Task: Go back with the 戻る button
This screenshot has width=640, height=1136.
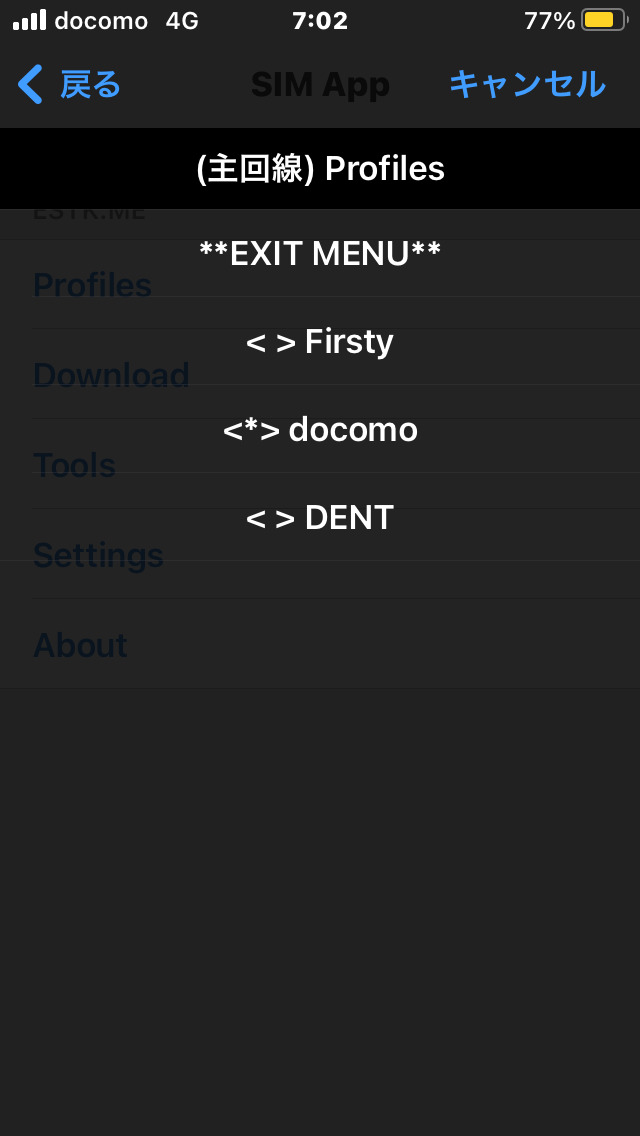Action: point(70,85)
